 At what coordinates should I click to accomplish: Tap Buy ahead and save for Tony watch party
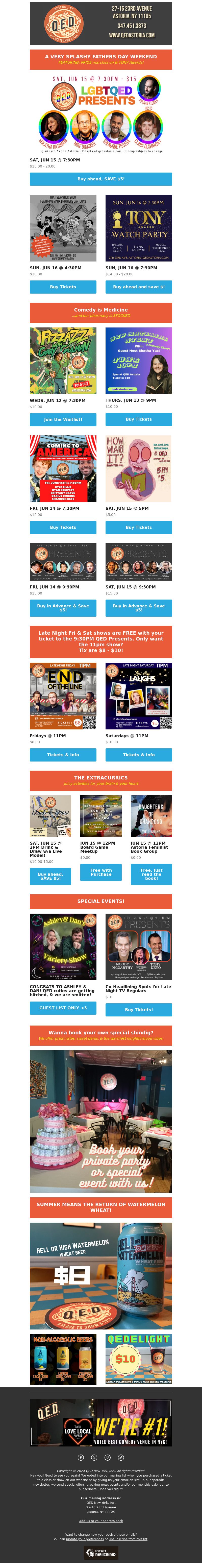139,287
